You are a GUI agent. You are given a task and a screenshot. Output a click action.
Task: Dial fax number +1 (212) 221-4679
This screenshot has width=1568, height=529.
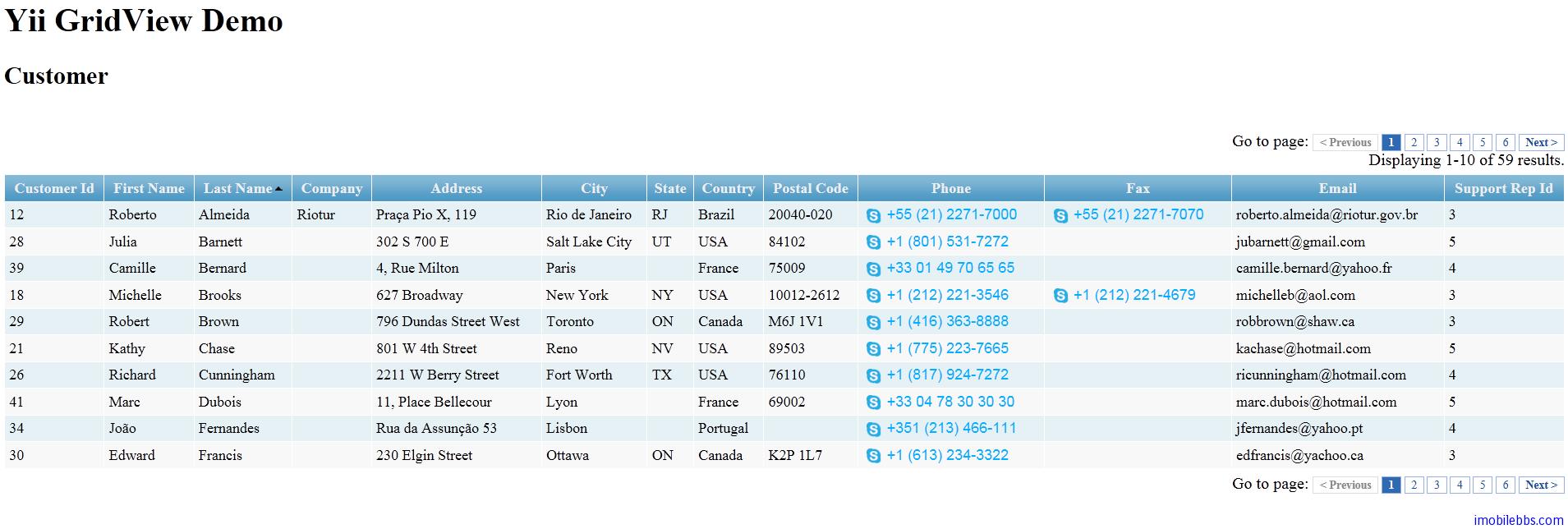(x=1133, y=296)
